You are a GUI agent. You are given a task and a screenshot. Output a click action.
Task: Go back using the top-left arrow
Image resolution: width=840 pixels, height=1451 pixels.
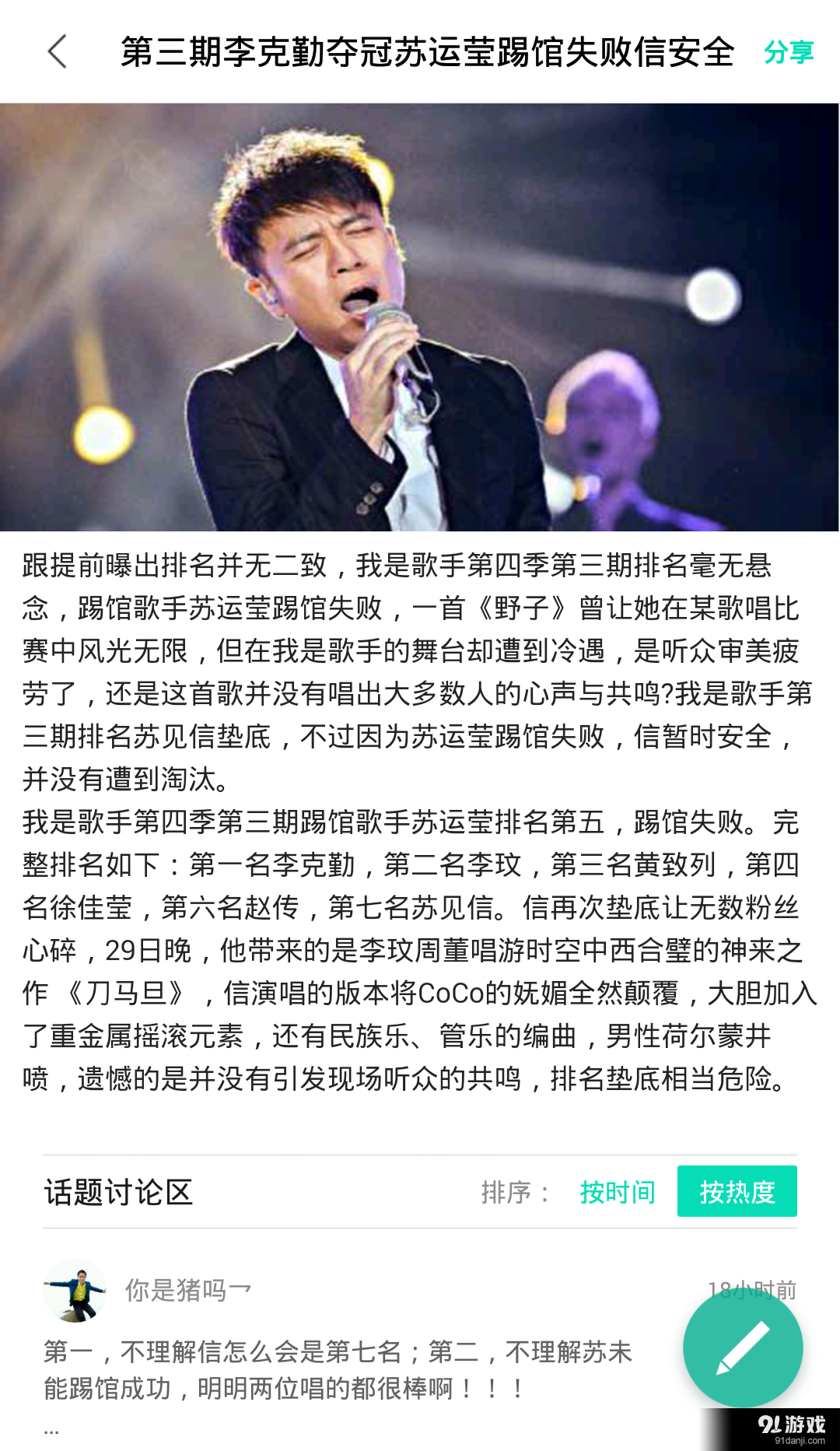click(x=58, y=51)
